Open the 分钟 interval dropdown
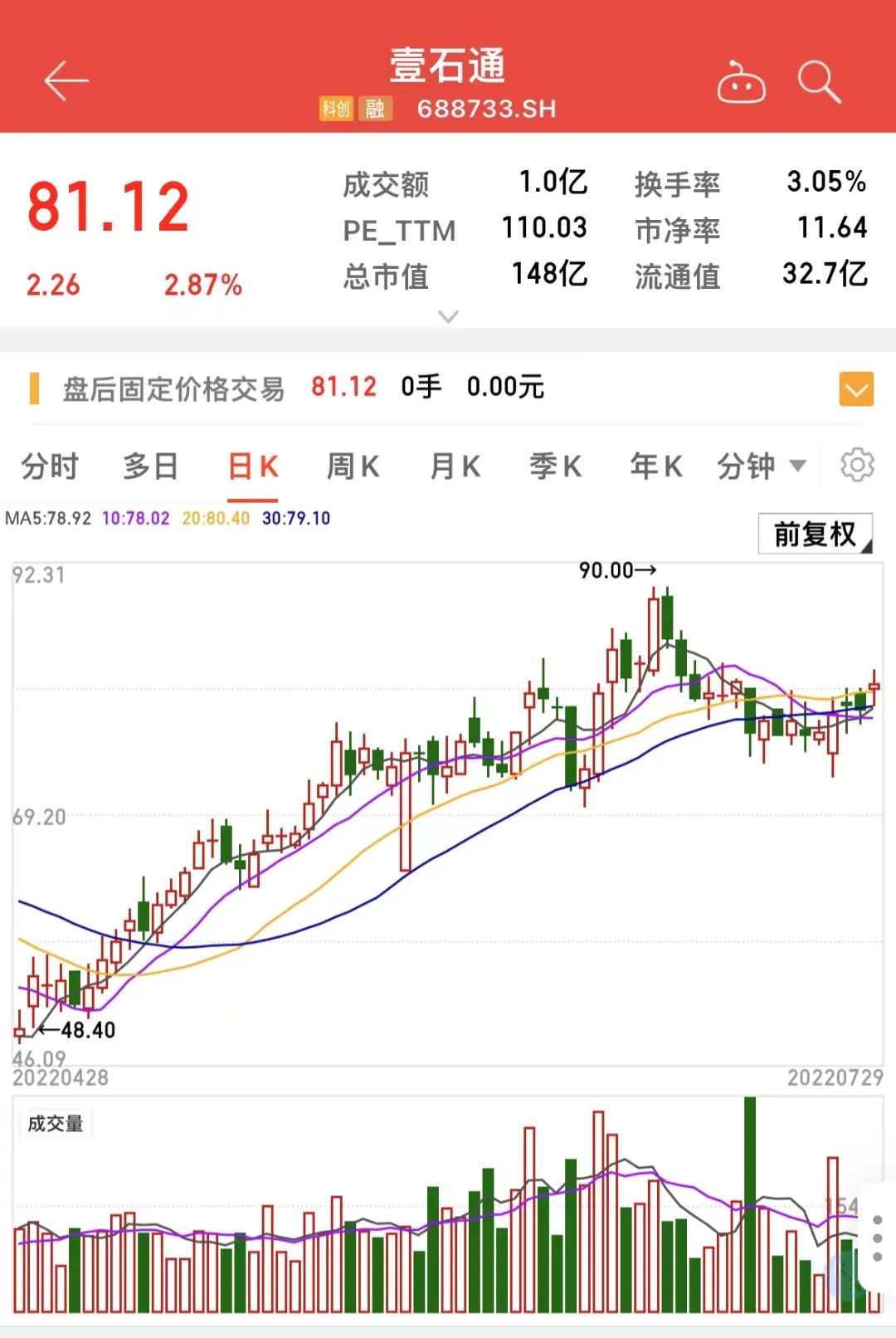 (x=761, y=466)
